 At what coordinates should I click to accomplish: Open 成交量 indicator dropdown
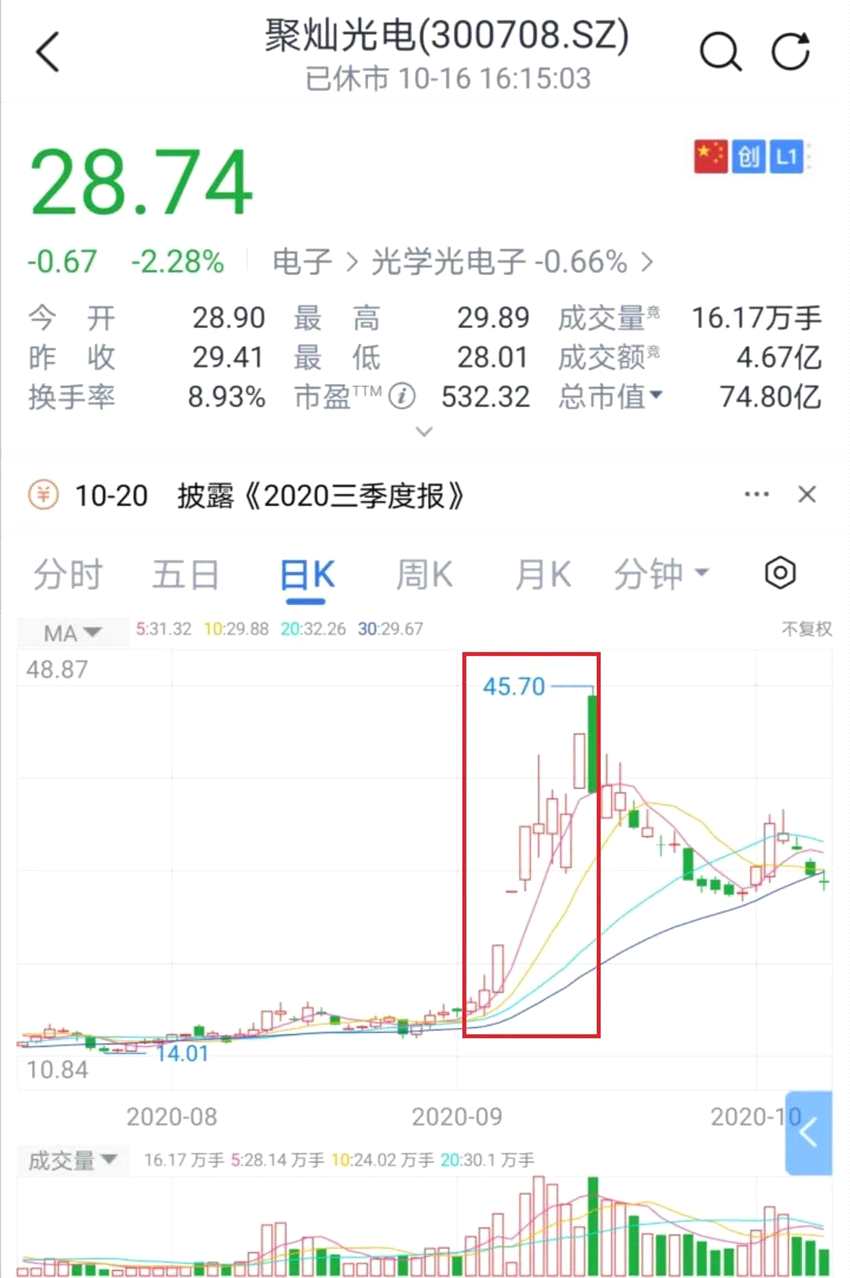point(72,1161)
